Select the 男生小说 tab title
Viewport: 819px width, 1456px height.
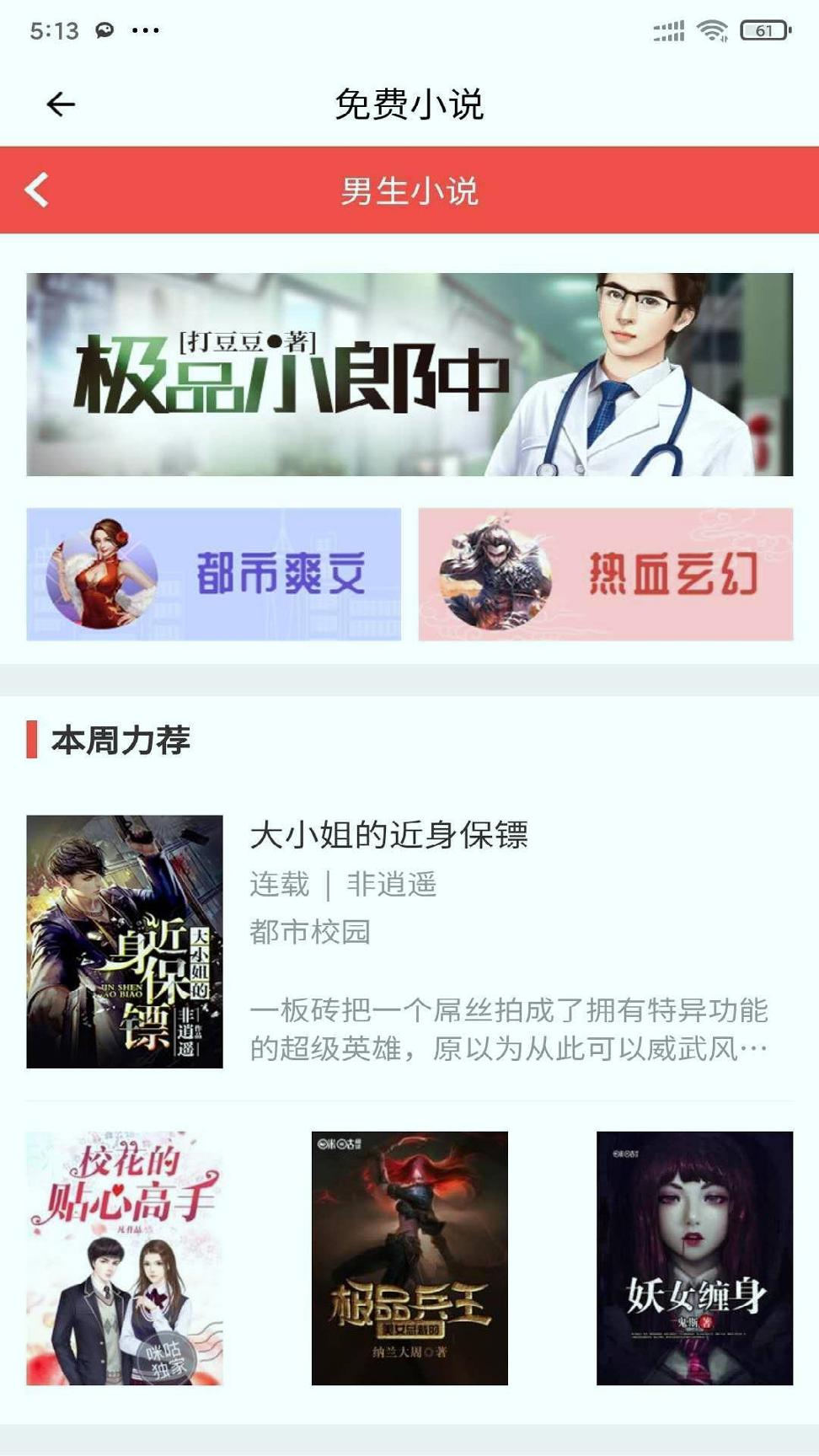click(409, 192)
